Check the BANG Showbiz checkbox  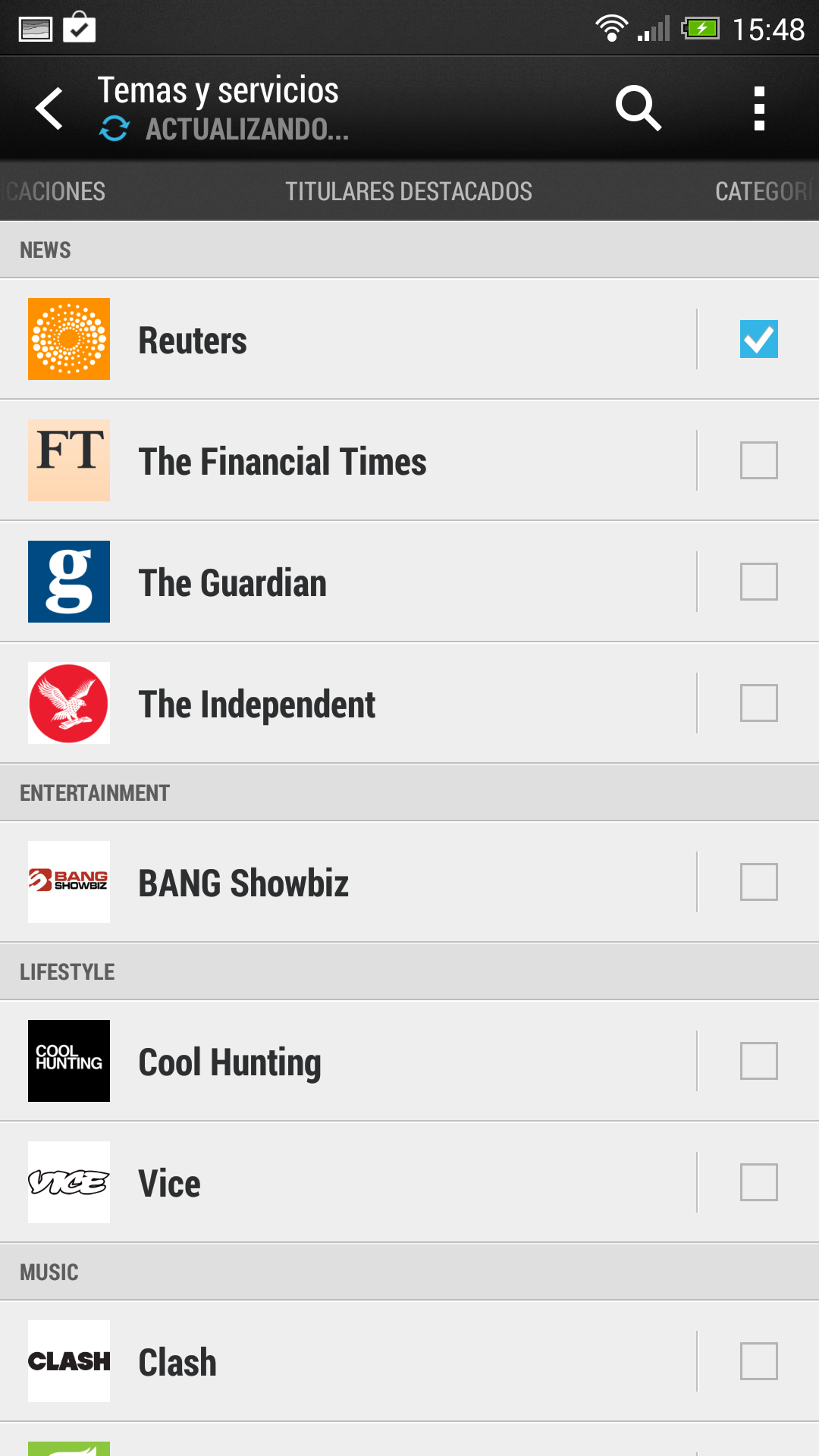click(758, 882)
